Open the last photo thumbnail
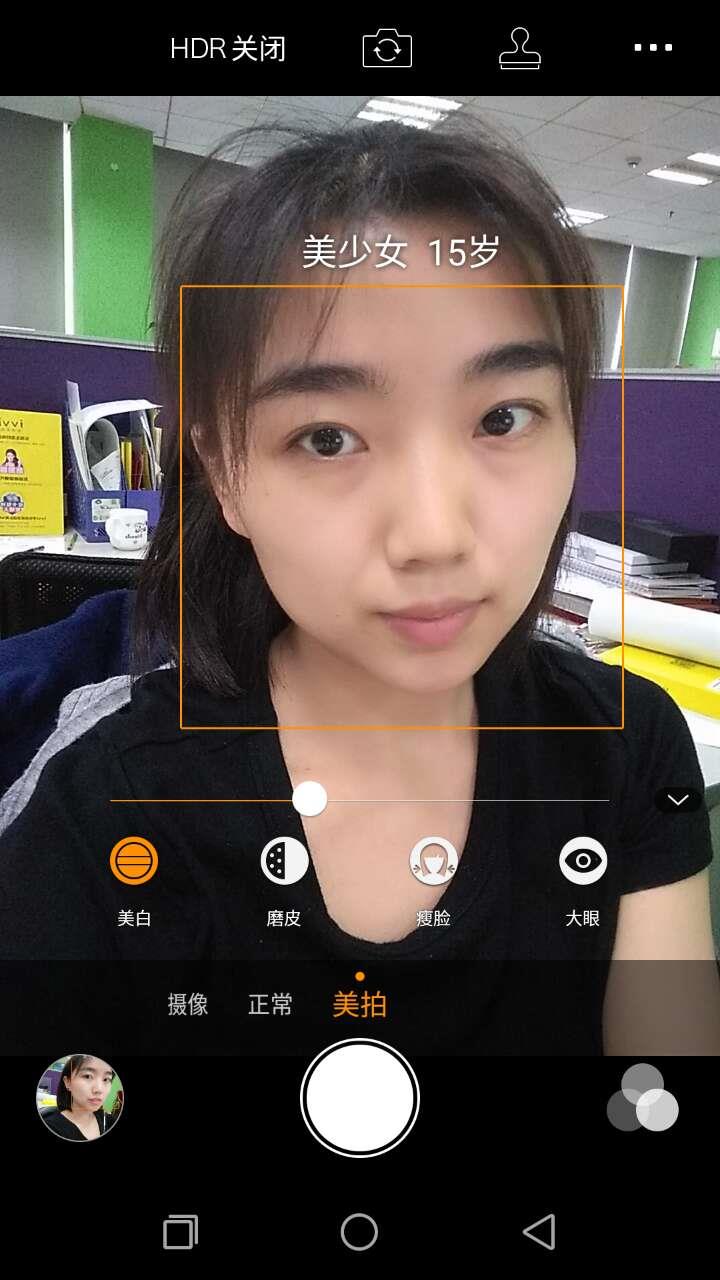 pos(80,1098)
